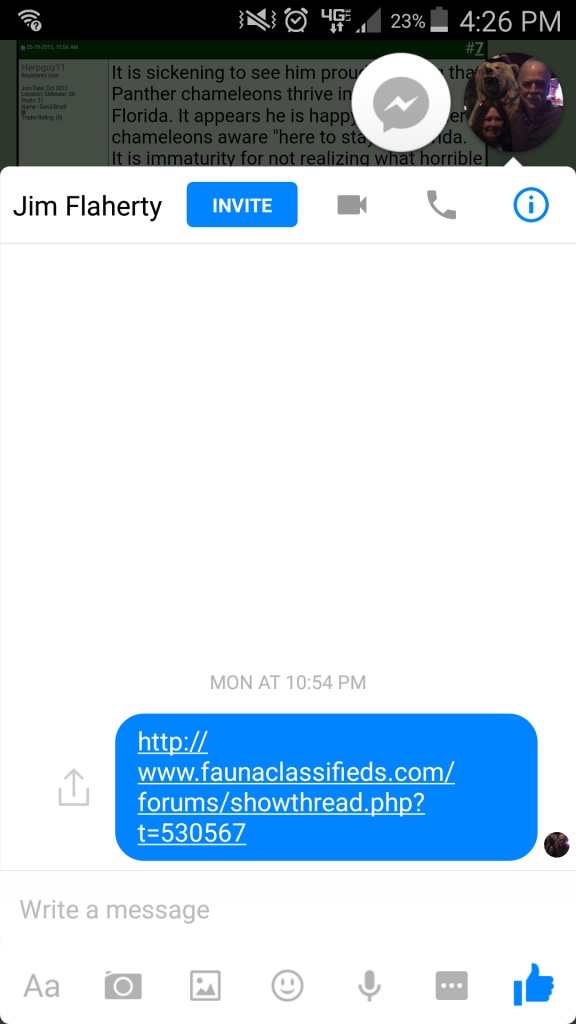Start a voice call with Jim Flaherty
The width and height of the screenshot is (576, 1024).
441,205
